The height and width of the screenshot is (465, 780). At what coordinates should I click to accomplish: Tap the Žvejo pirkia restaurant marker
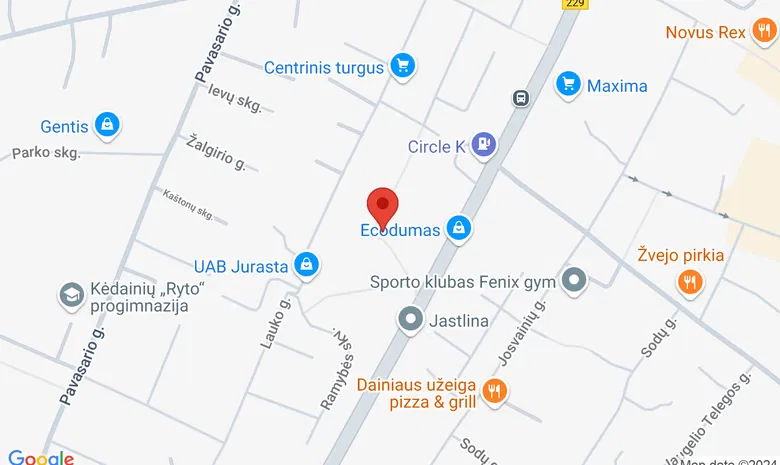689,282
